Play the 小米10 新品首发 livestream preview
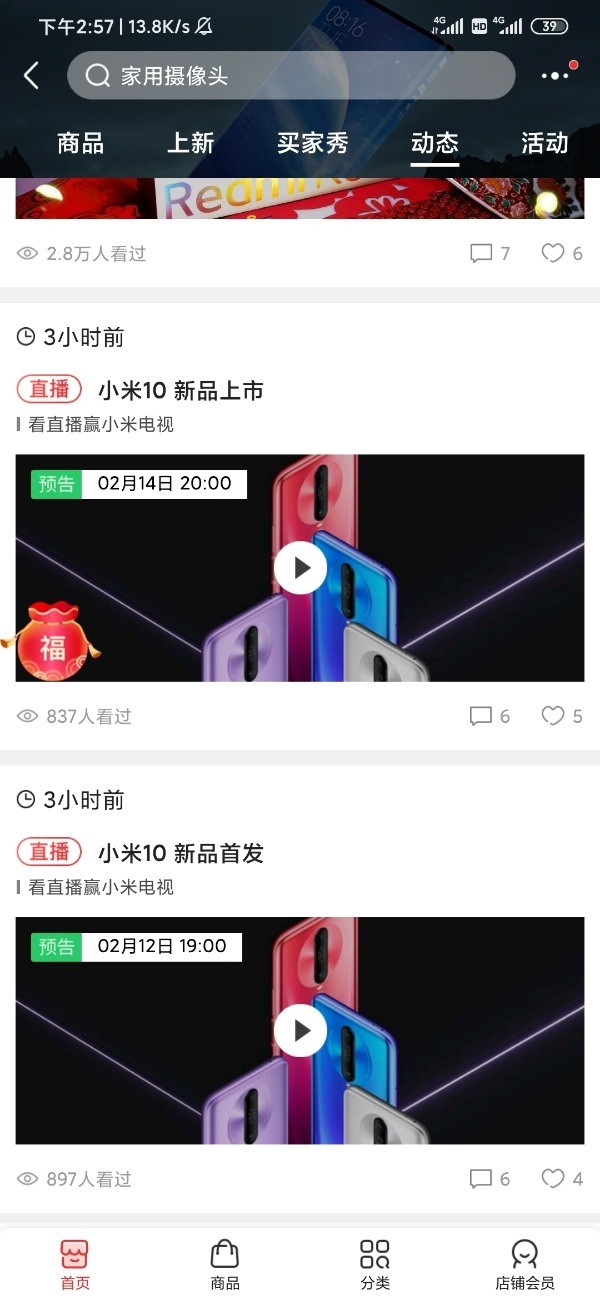 coord(300,1031)
